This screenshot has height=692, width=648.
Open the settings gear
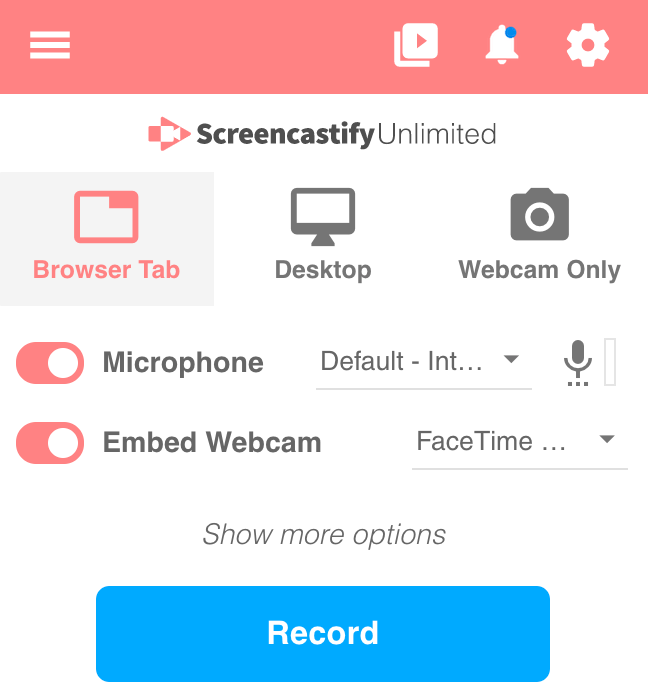tap(588, 46)
